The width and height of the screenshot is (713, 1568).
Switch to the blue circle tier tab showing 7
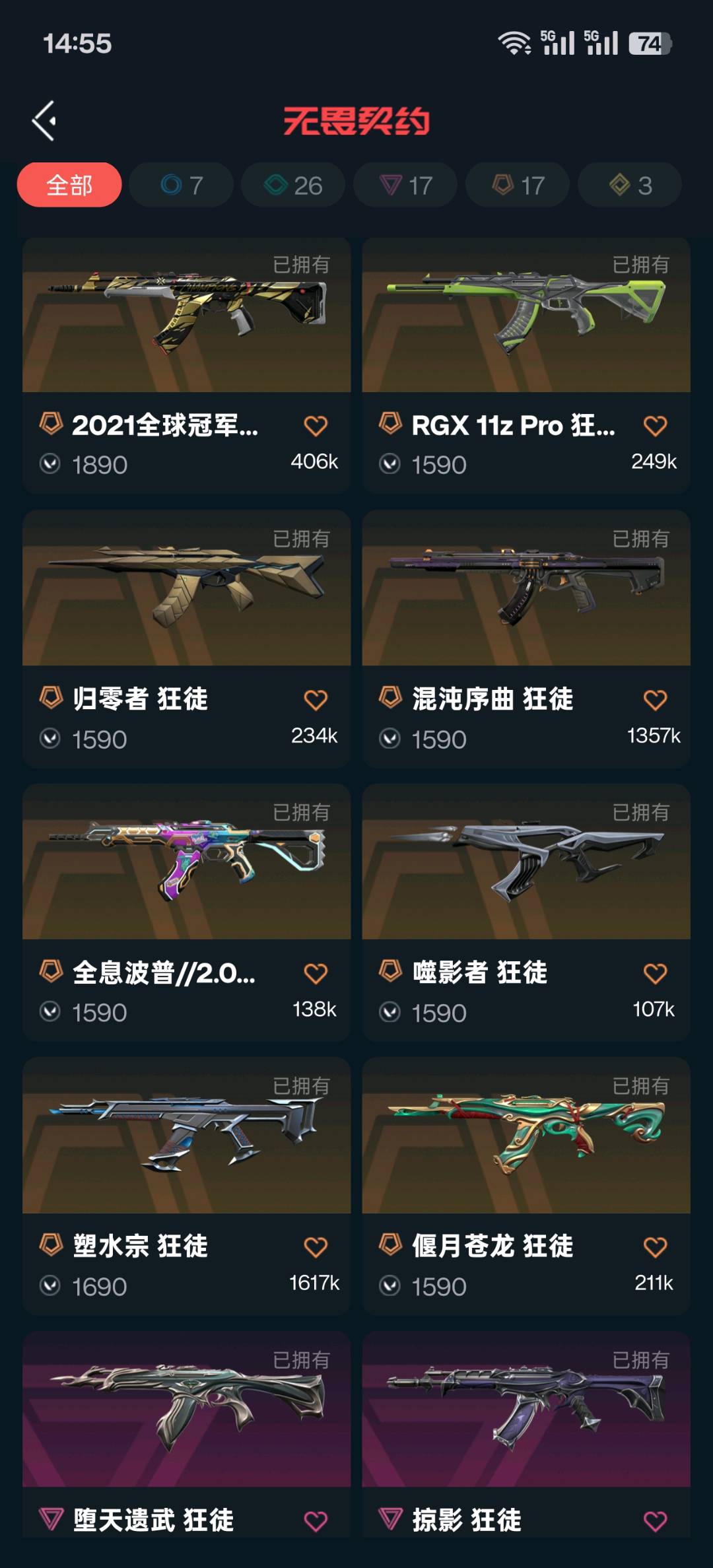(x=182, y=185)
